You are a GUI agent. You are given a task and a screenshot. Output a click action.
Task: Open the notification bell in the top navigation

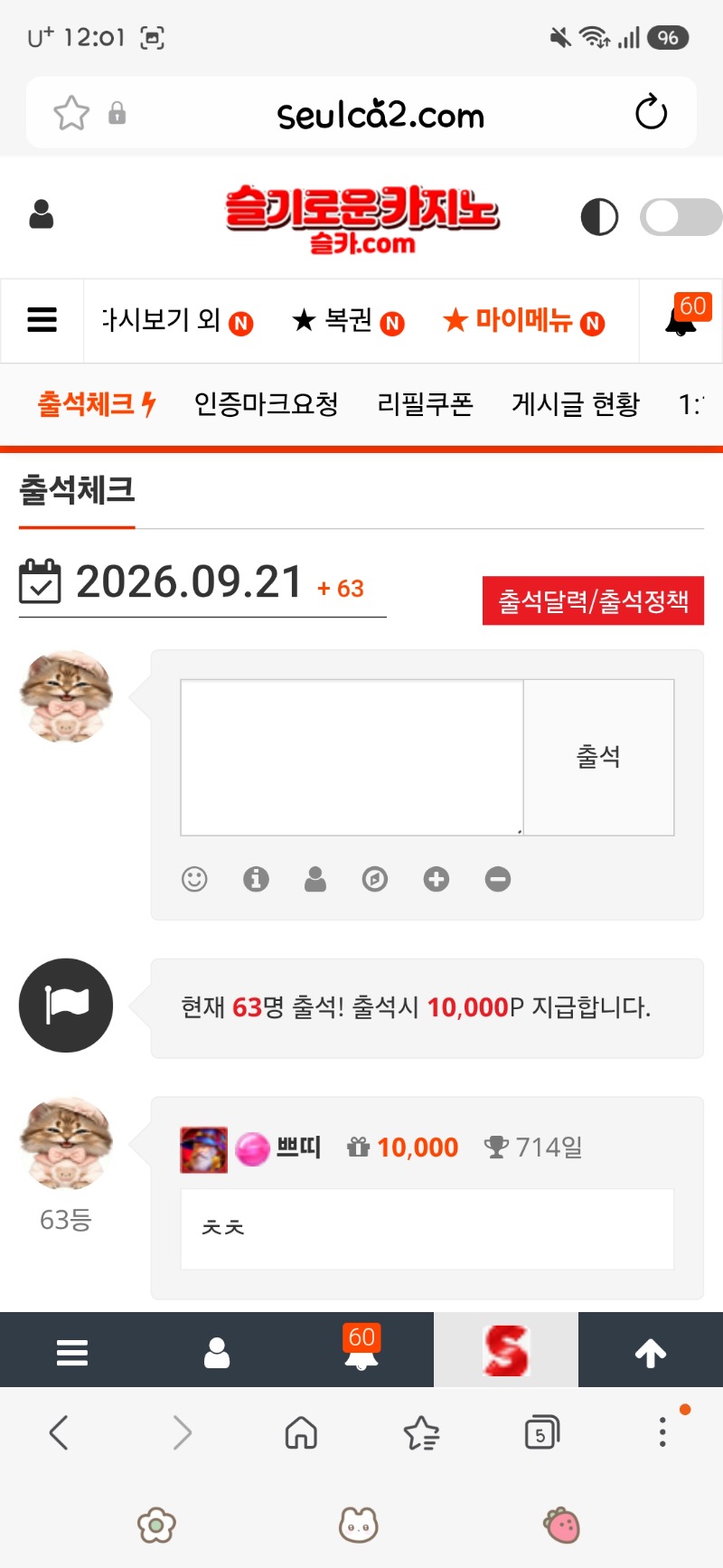pos(682,320)
